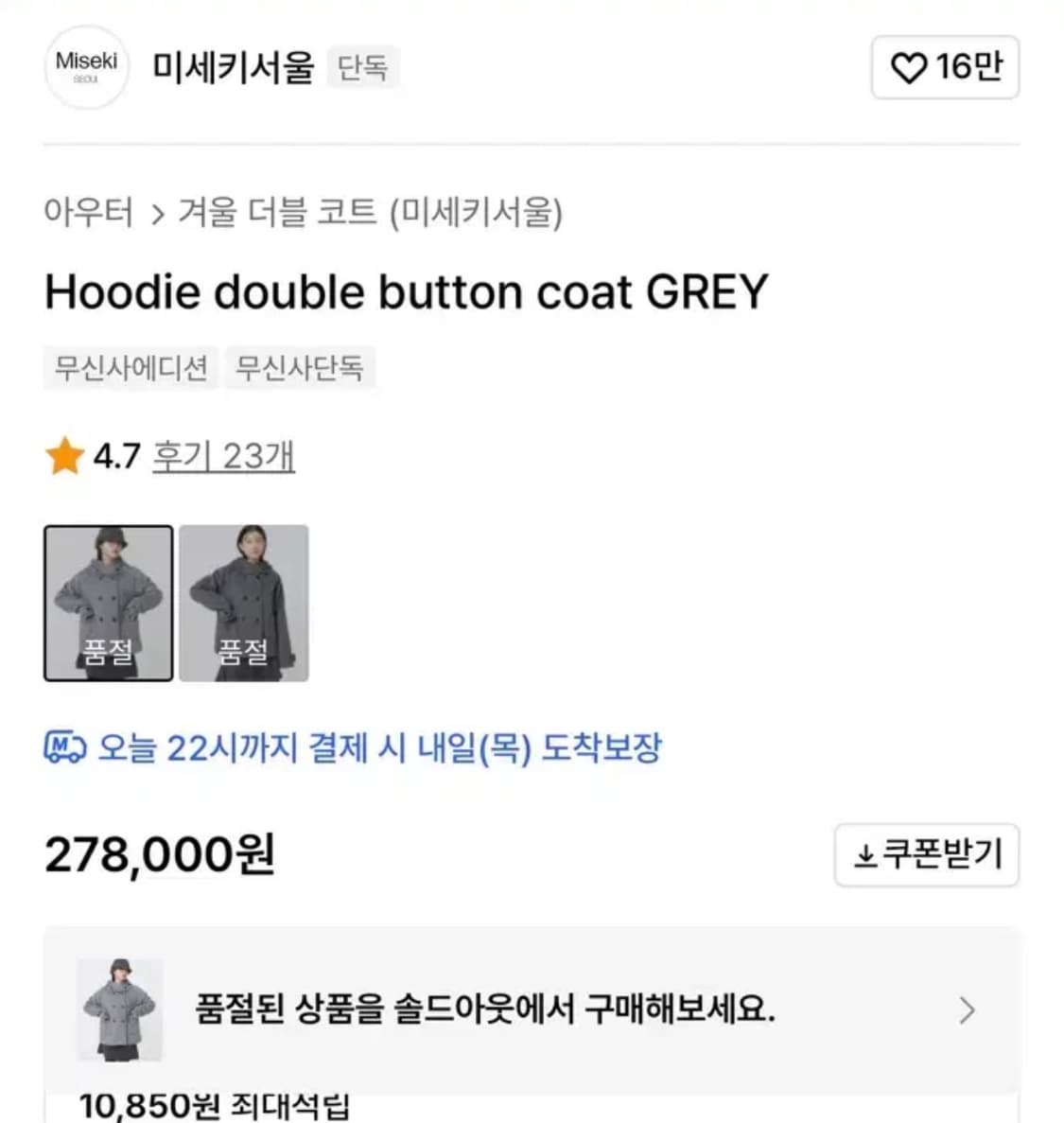Viewport: 1064px width, 1123px height.
Task: Toggle the 무신사에디션 tag filter
Action: [131, 368]
